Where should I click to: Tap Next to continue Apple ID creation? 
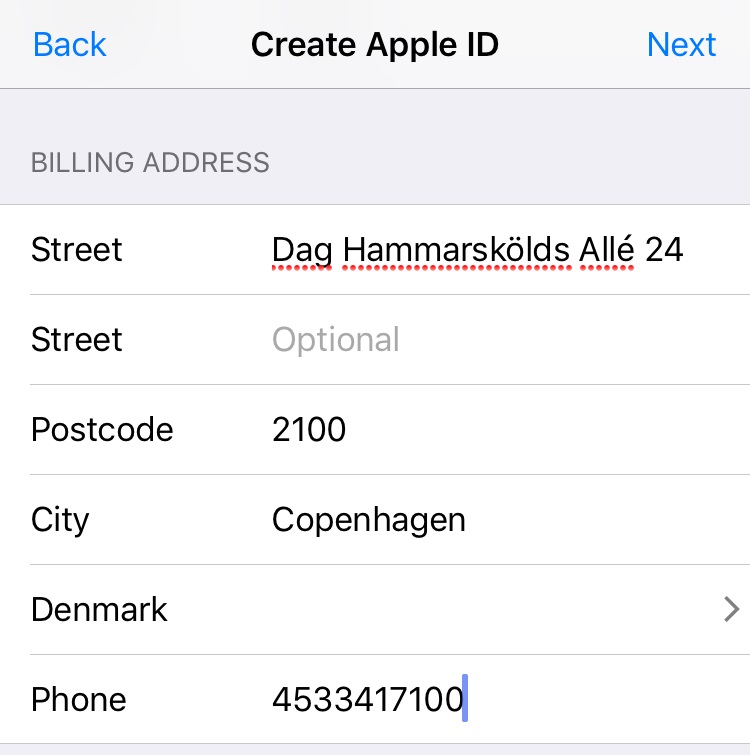tap(681, 44)
